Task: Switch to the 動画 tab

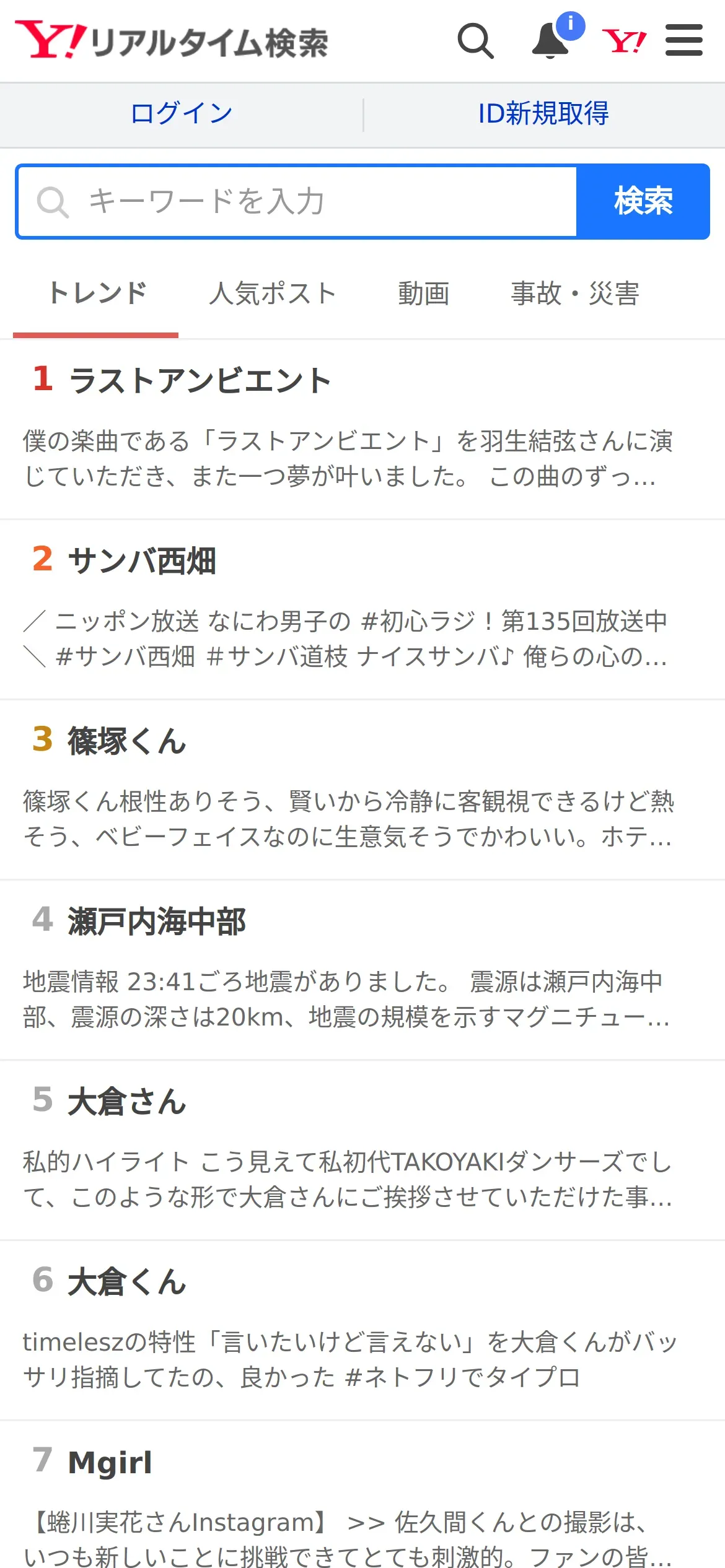Action: 423,294
